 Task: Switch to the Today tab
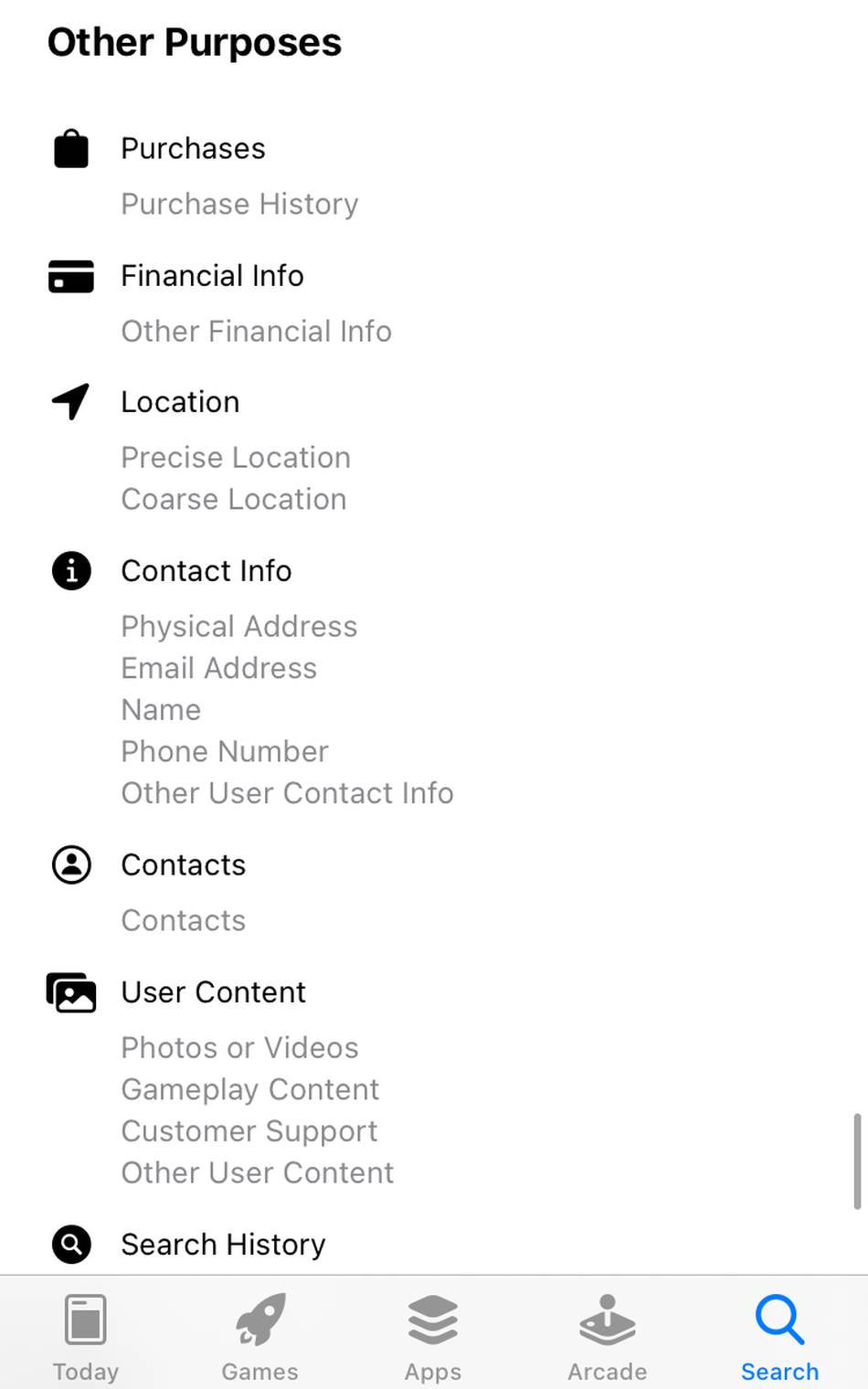[x=85, y=1334]
